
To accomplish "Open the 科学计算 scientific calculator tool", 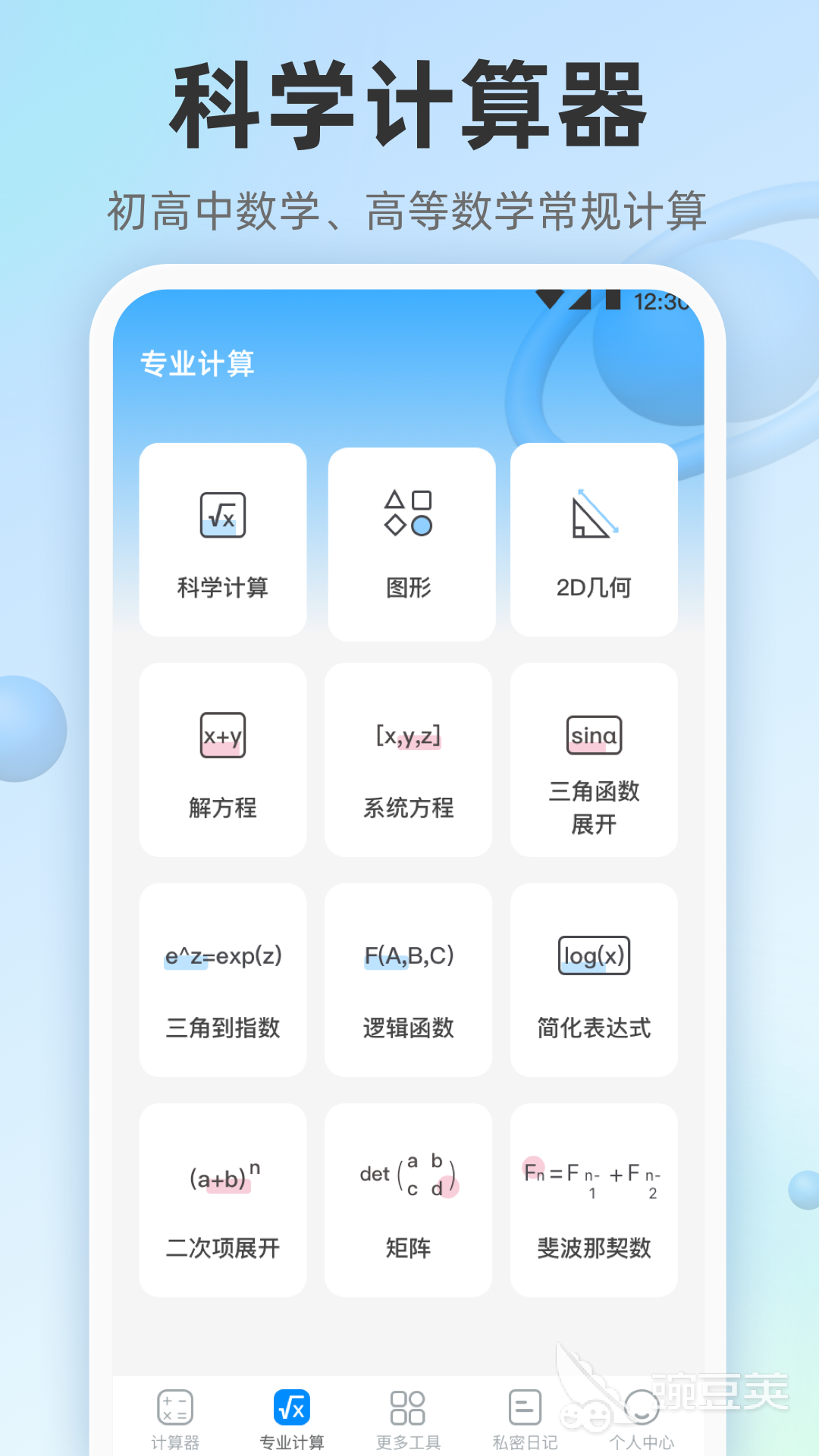I will (222, 539).
